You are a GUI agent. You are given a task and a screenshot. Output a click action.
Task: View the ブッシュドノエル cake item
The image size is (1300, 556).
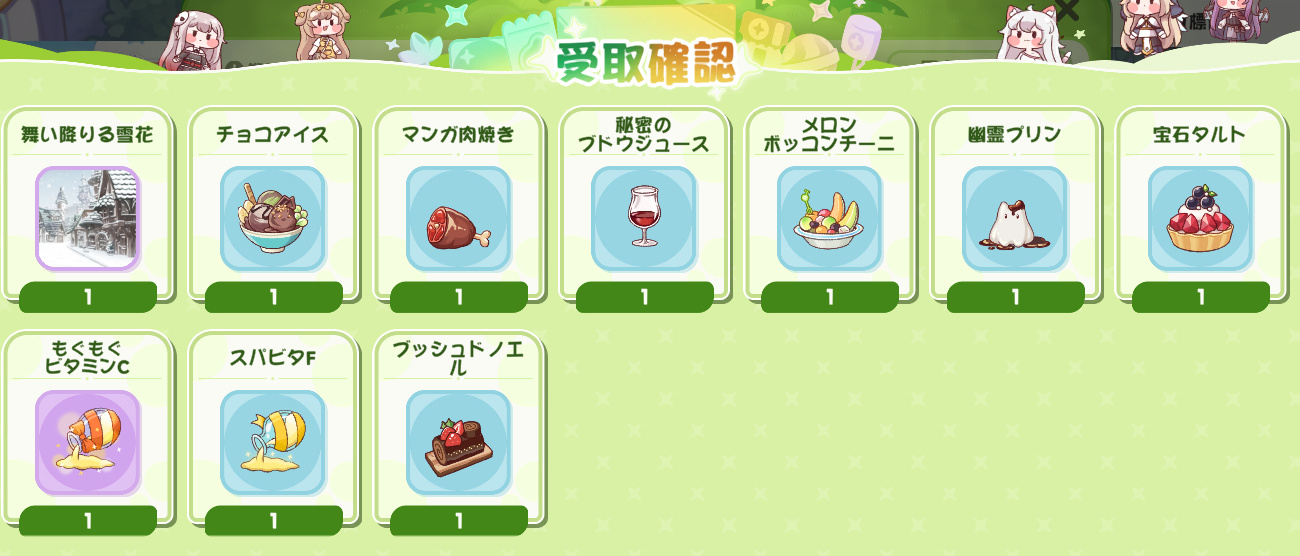[x=459, y=443]
